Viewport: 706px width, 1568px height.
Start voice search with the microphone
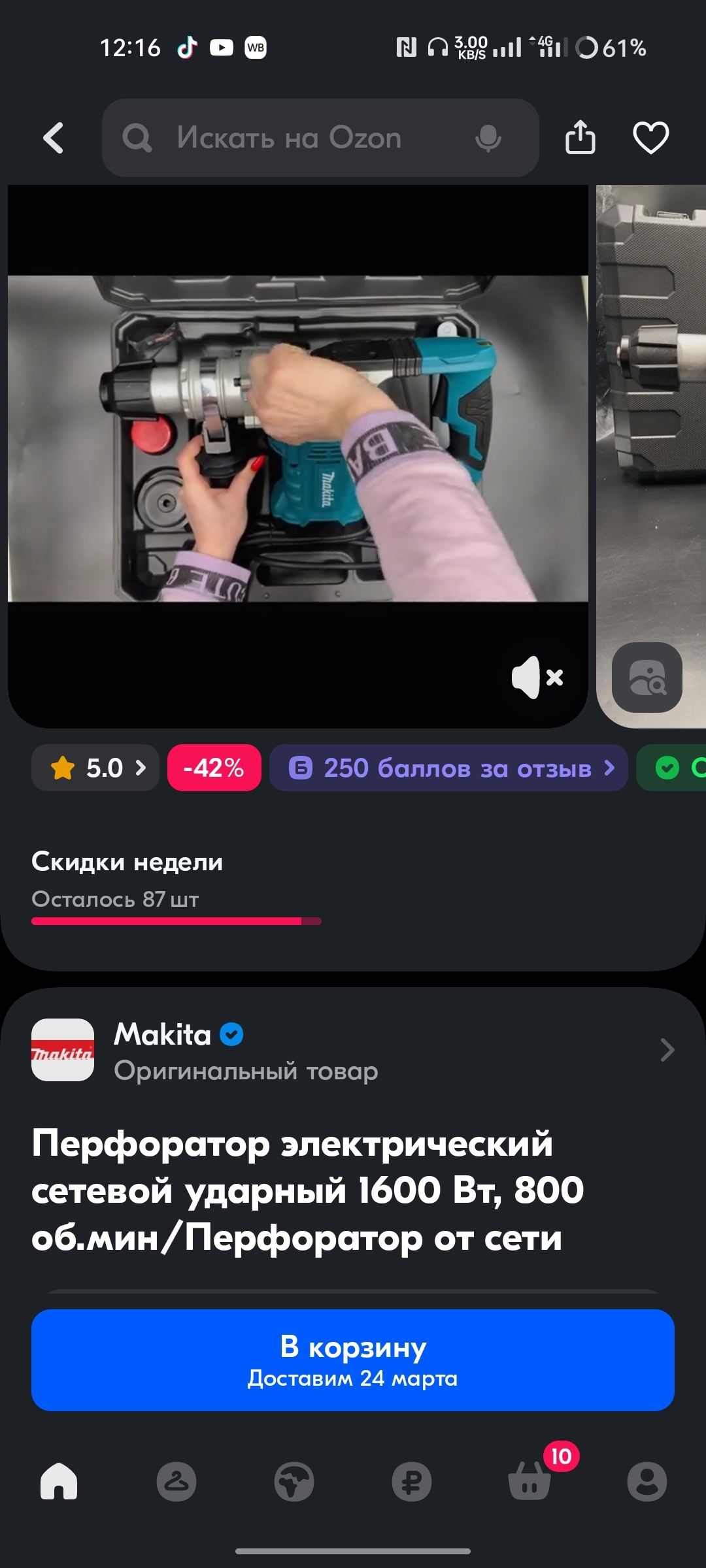(x=488, y=138)
